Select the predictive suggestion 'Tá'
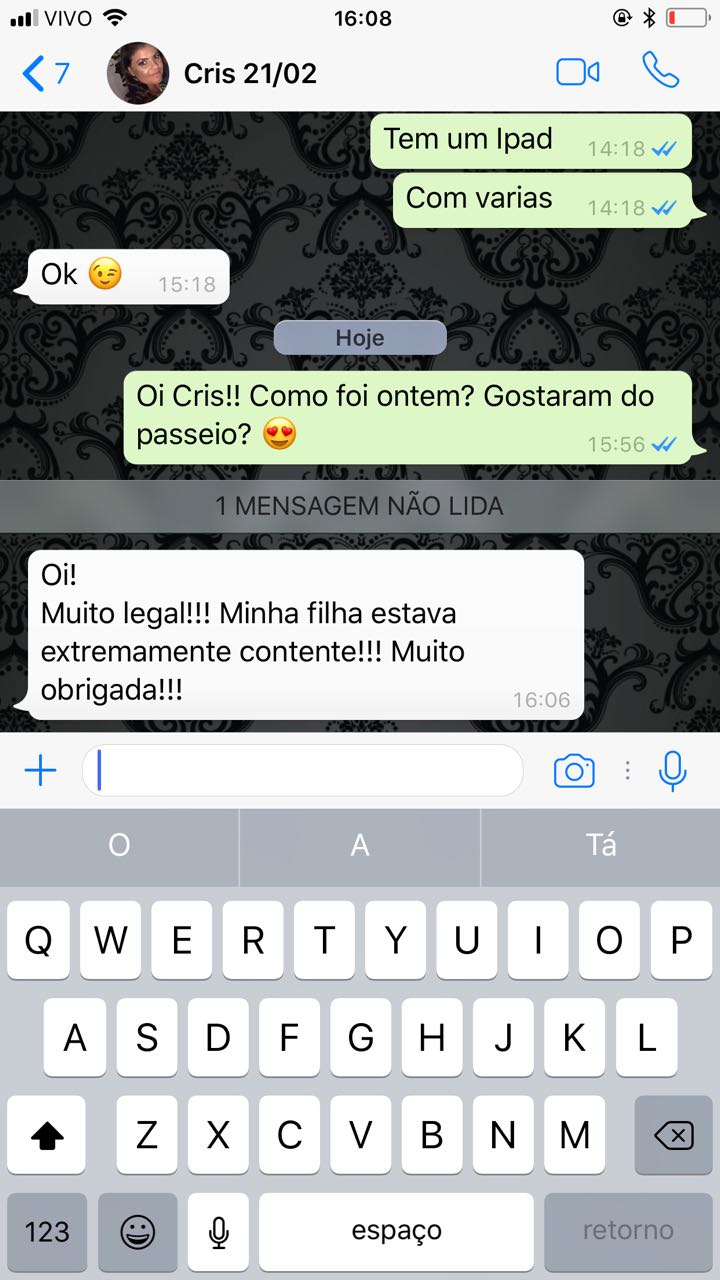720x1280 pixels. click(601, 847)
